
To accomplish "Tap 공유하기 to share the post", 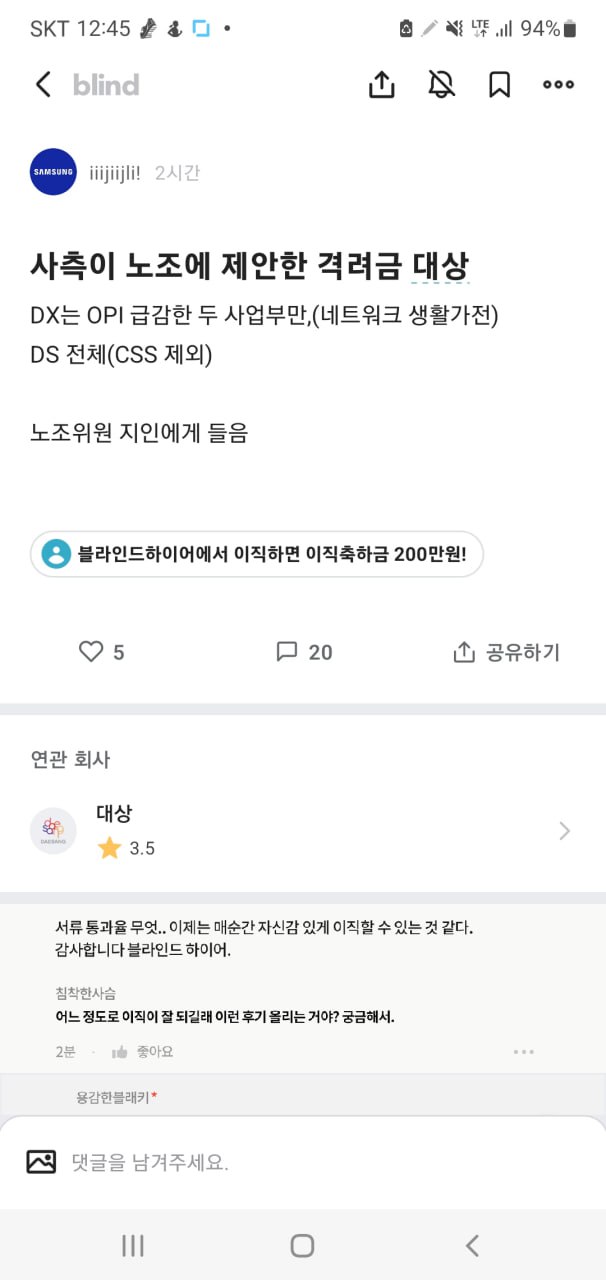I will [x=506, y=652].
